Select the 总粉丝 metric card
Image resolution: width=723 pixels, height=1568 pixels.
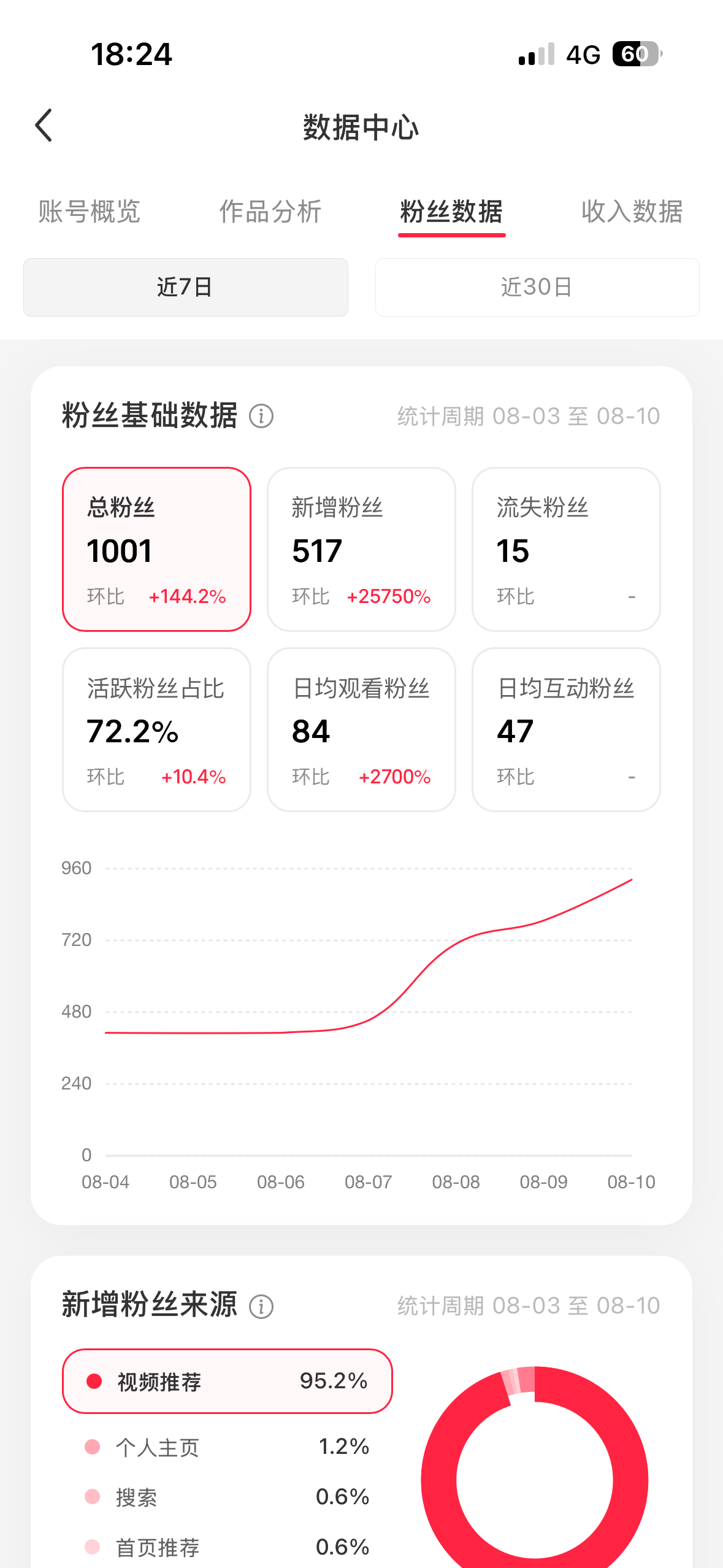click(156, 549)
